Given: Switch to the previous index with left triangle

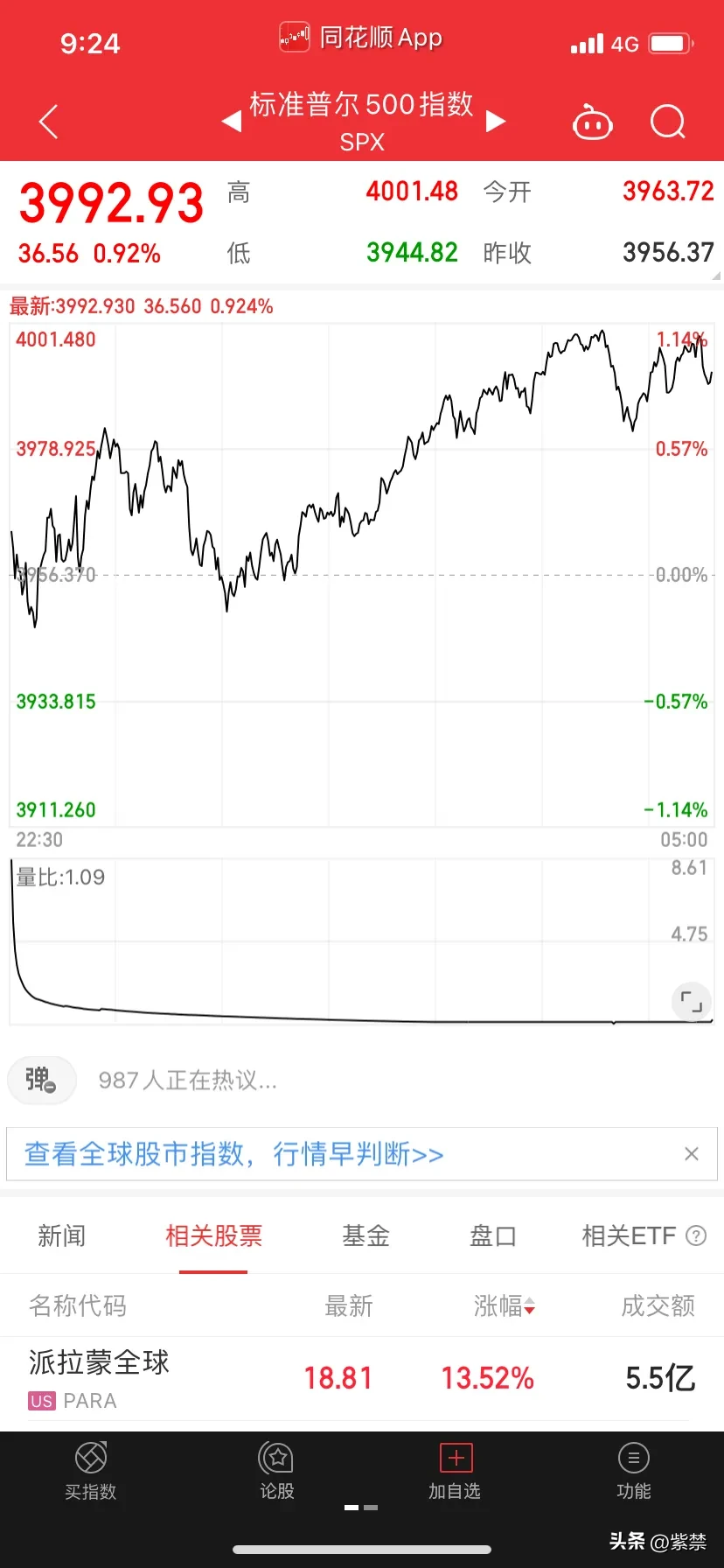Looking at the screenshot, I should tap(232, 121).
